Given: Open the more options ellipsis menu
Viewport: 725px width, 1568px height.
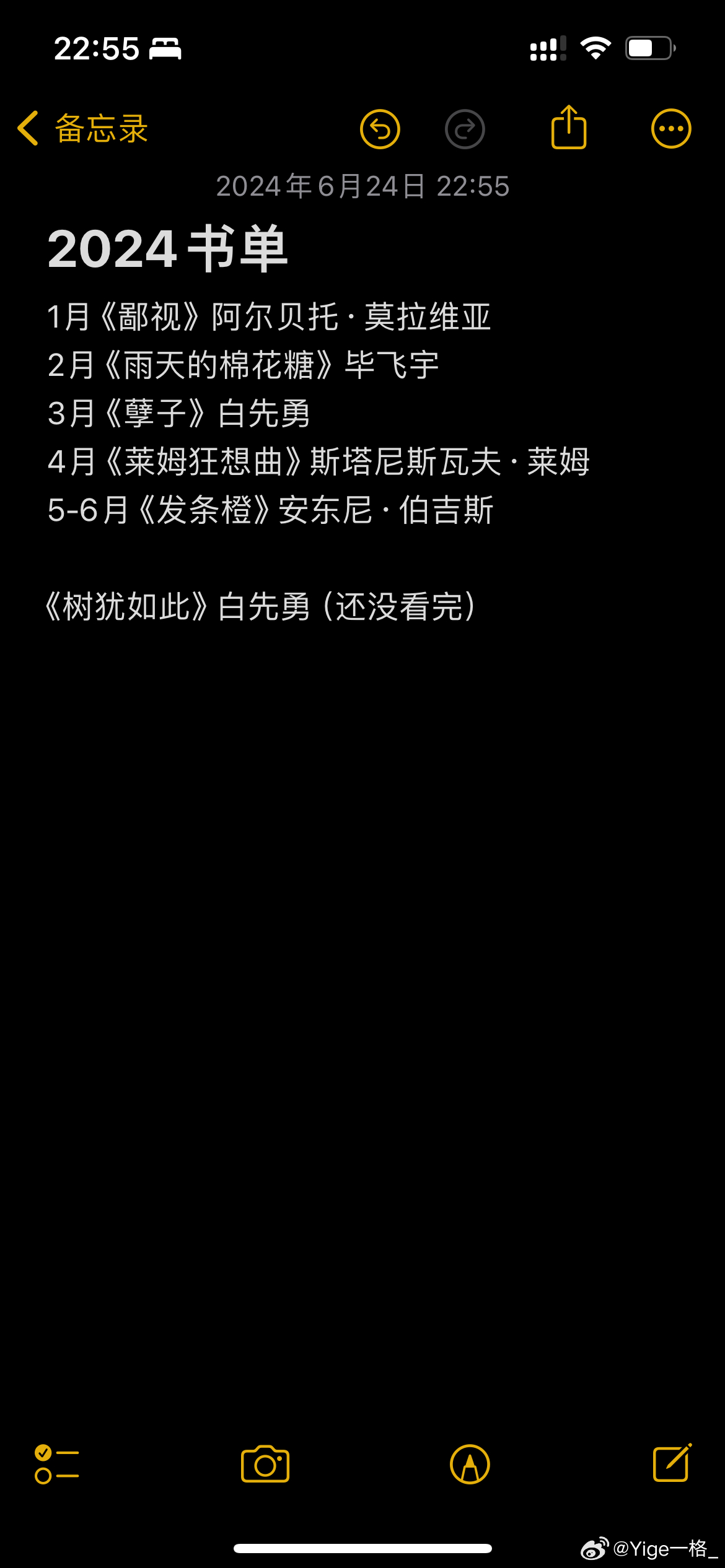Looking at the screenshot, I should (x=671, y=129).
